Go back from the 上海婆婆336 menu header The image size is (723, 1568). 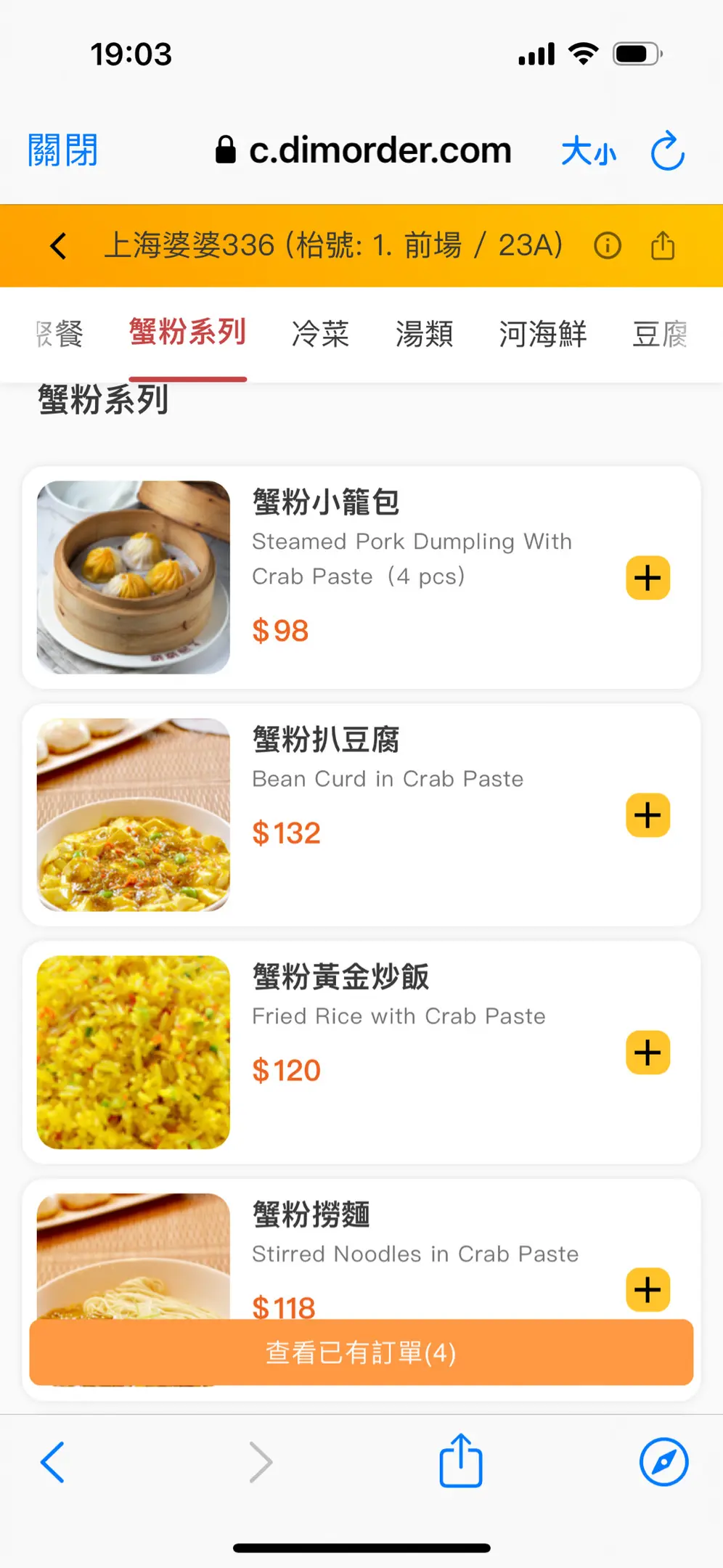(x=59, y=246)
